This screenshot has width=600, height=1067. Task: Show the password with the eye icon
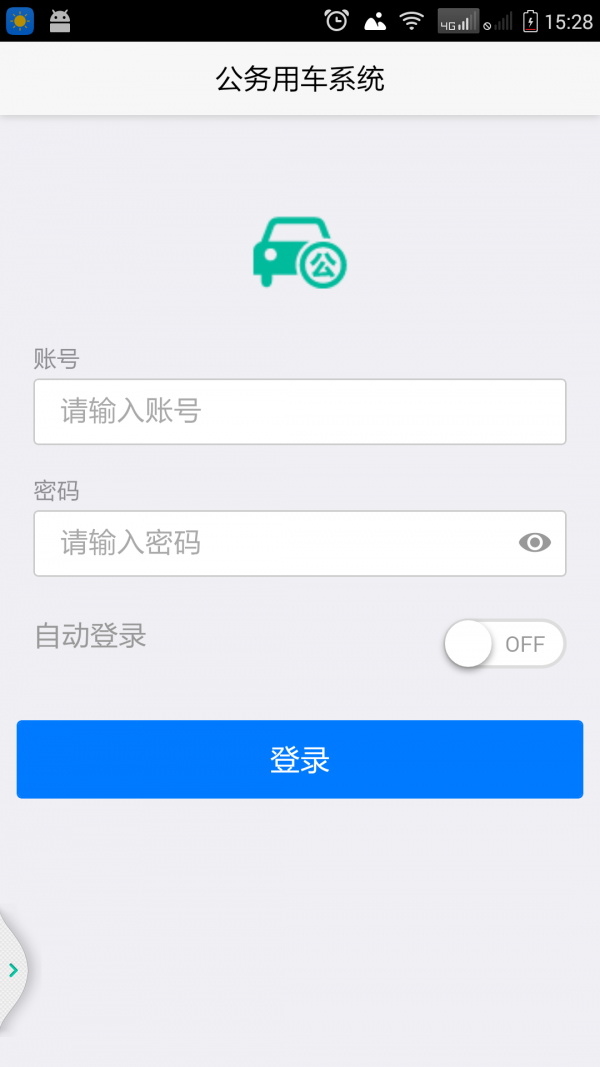(x=535, y=542)
